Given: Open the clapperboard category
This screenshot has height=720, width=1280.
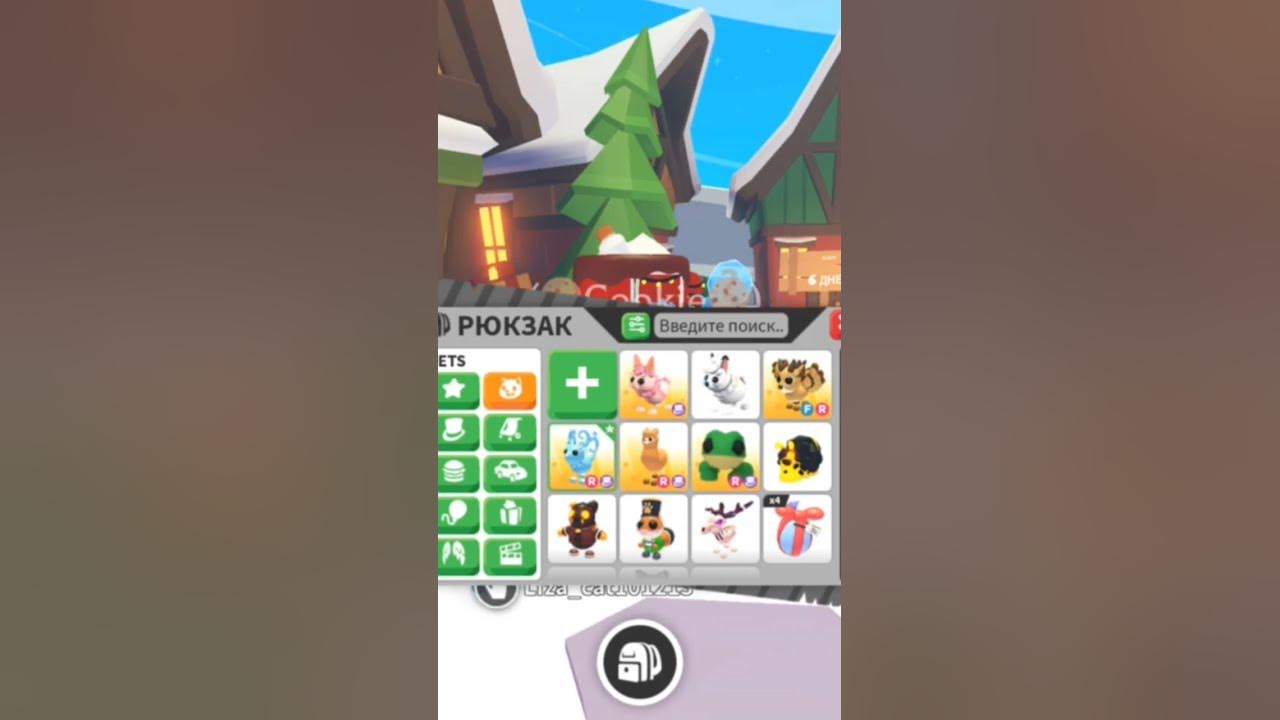Looking at the screenshot, I should pyautogui.click(x=510, y=556).
